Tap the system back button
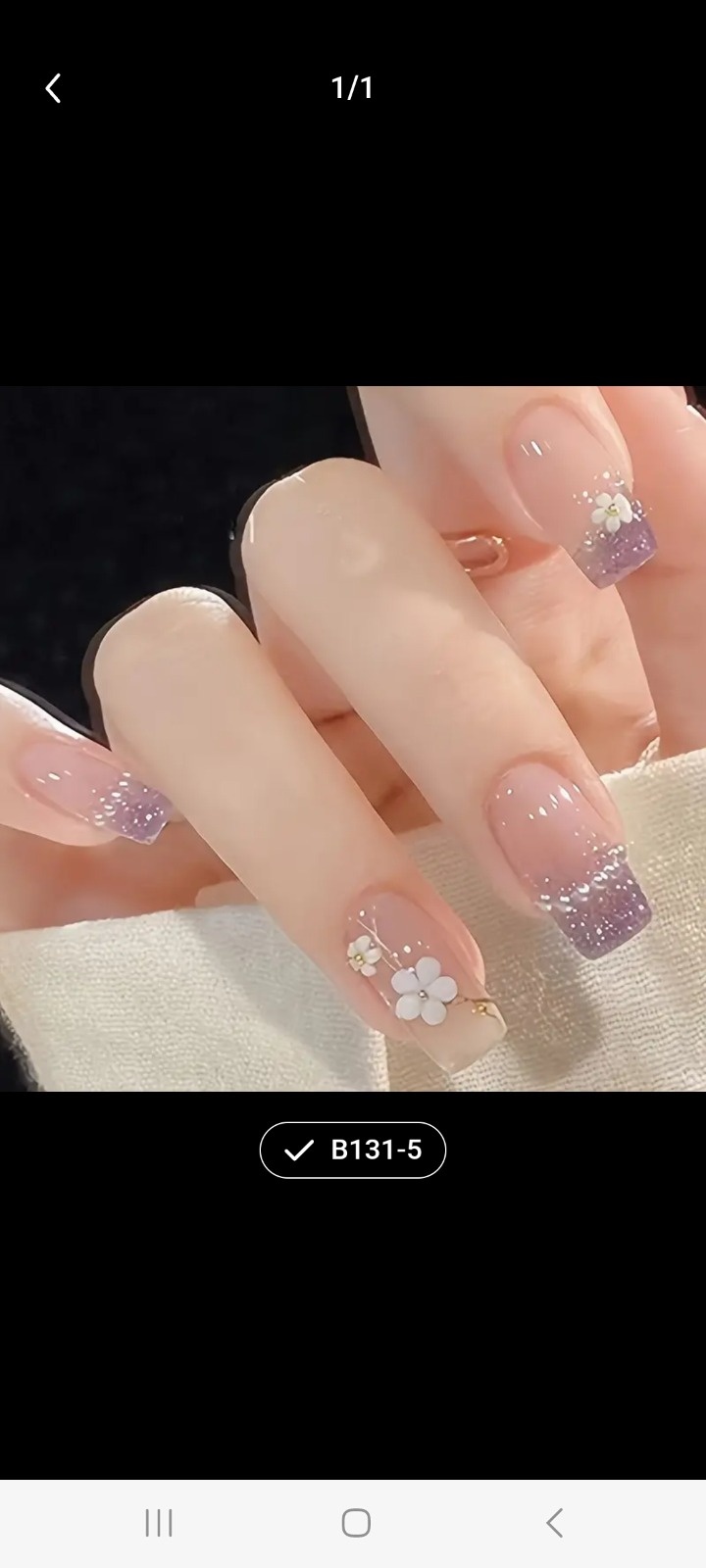 (x=554, y=1523)
